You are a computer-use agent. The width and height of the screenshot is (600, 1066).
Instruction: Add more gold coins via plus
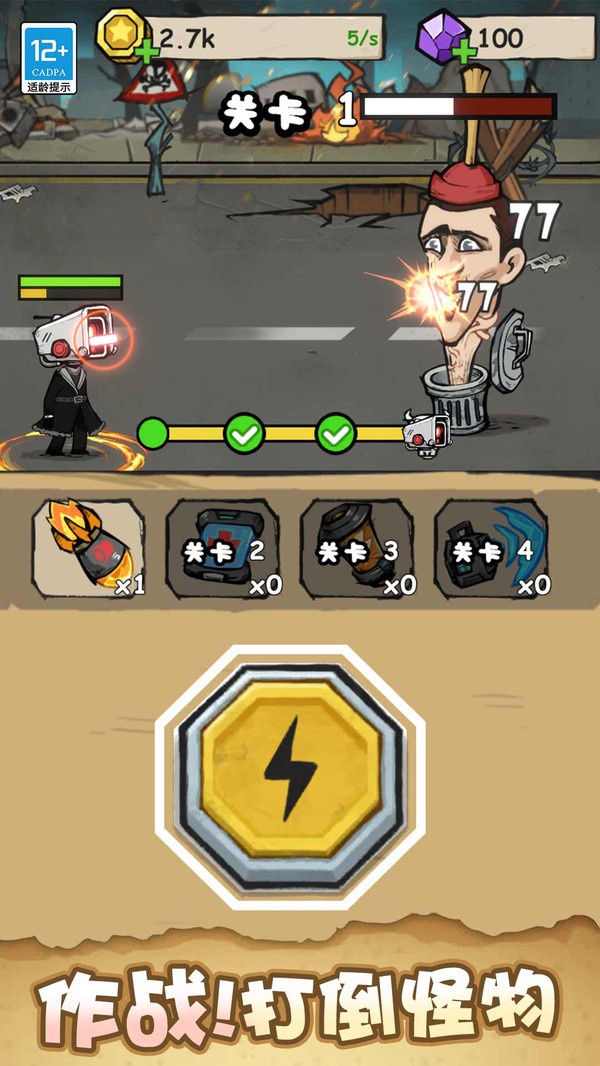click(x=145, y=50)
